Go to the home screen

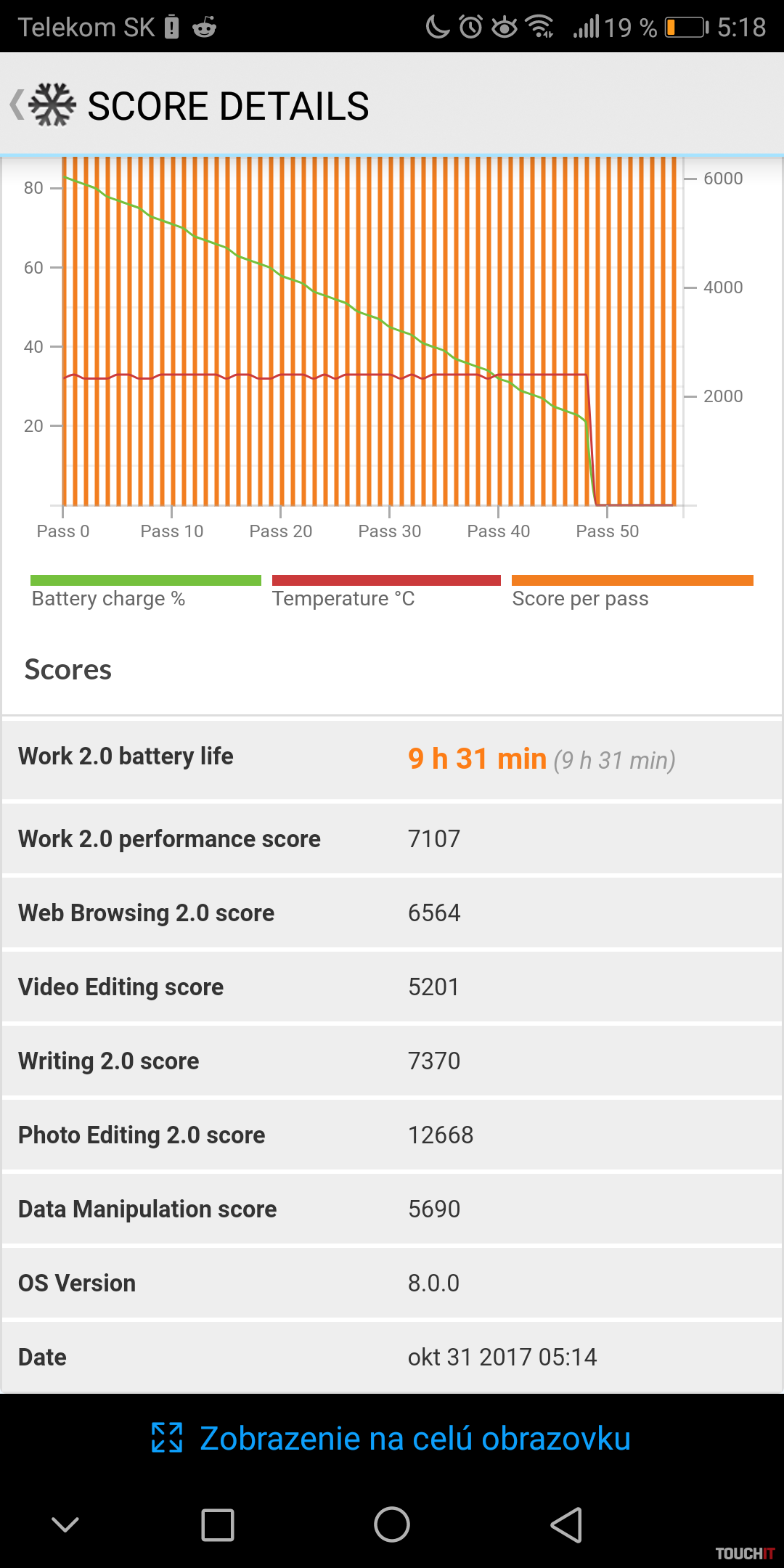click(x=392, y=1524)
